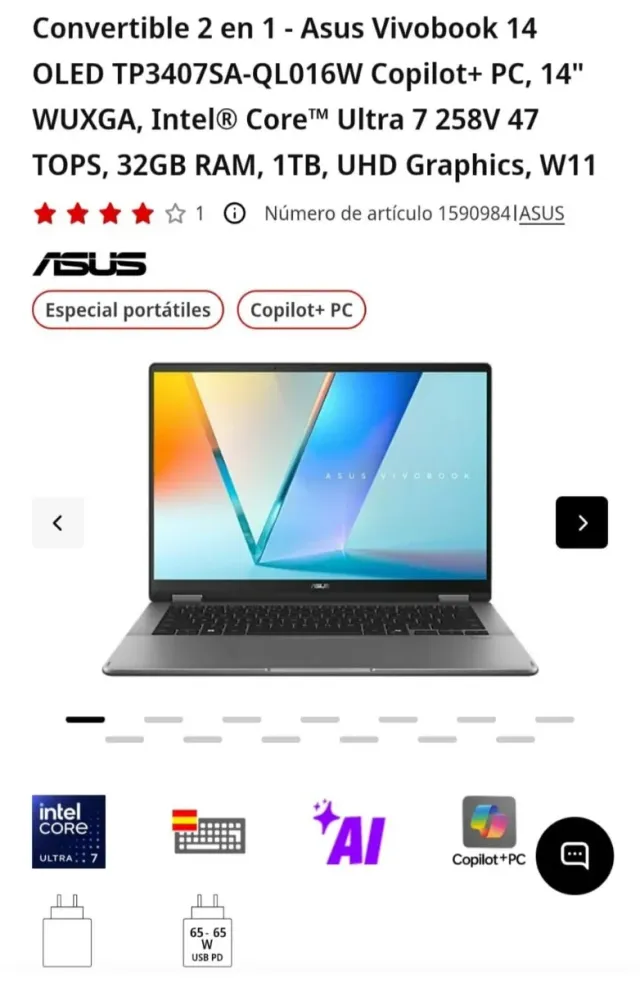Select the Especial portátiles chip
Viewport: 640px width, 982px height.
coord(128,310)
